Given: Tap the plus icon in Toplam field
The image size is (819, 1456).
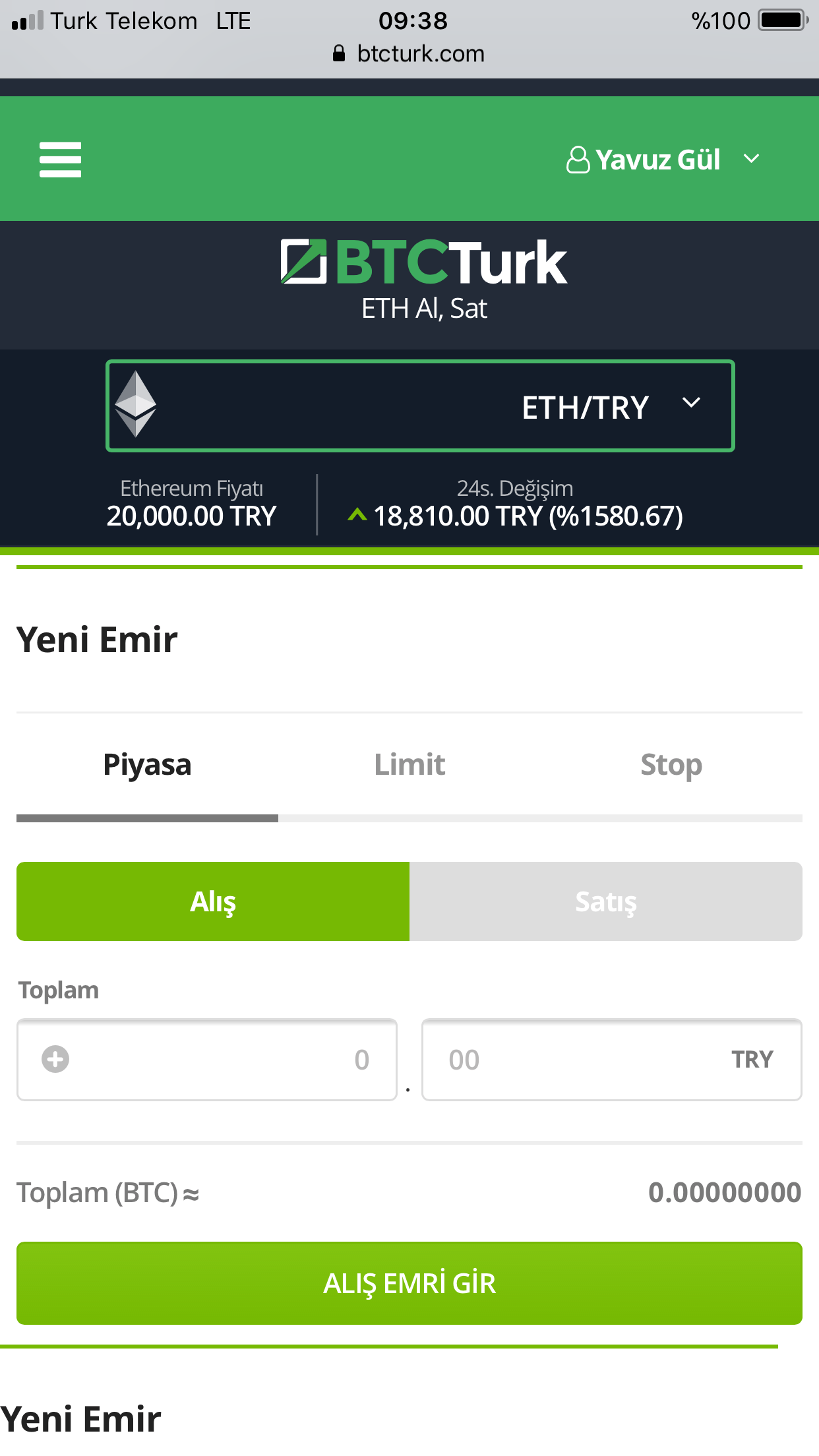Looking at the screenshot, I should coord(55,1060).
